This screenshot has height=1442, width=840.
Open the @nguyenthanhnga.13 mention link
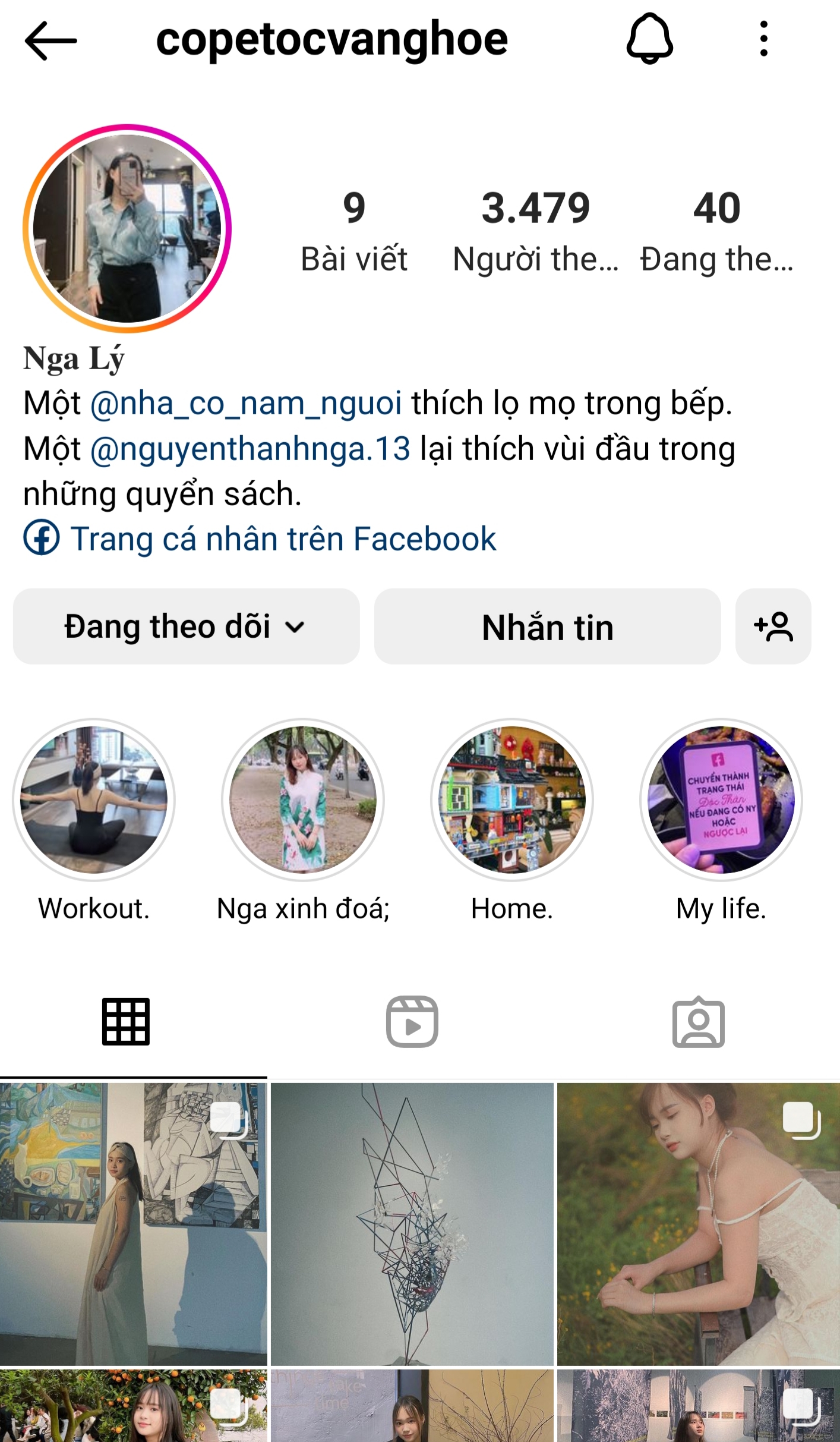(250, 448)
